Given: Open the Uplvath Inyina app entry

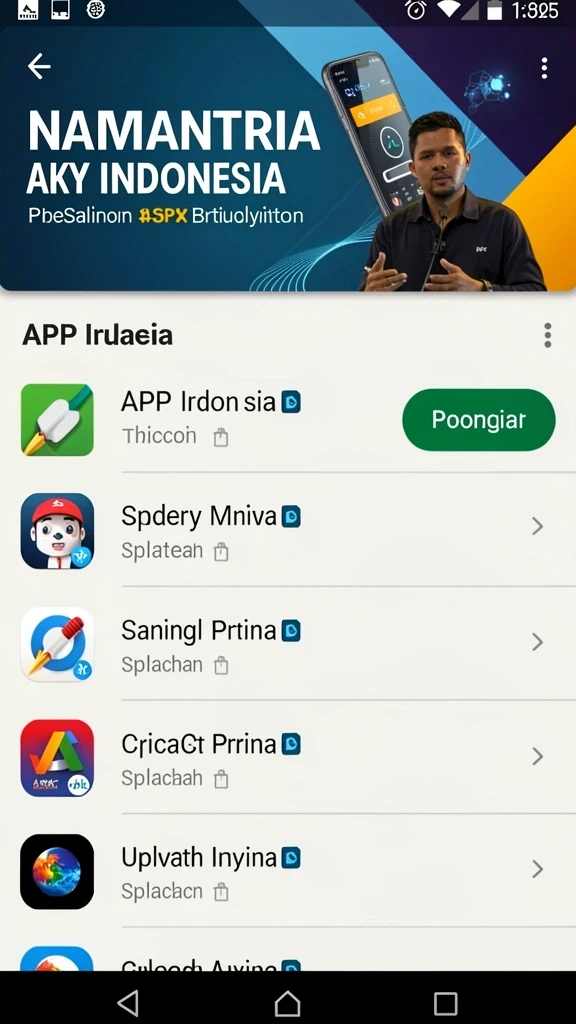Looking at the screenshot, I should 288,871.
